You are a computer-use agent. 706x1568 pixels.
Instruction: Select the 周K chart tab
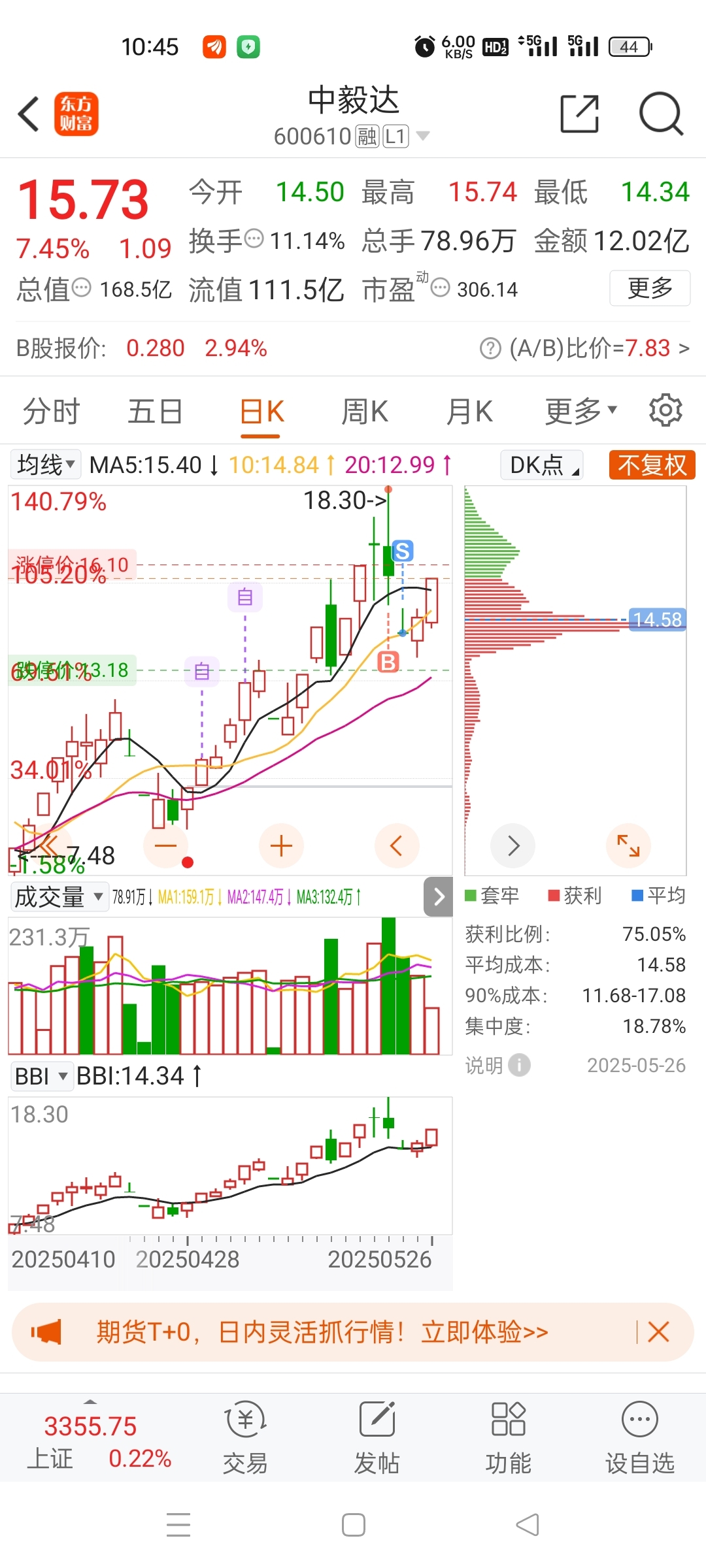pos(365,412)
